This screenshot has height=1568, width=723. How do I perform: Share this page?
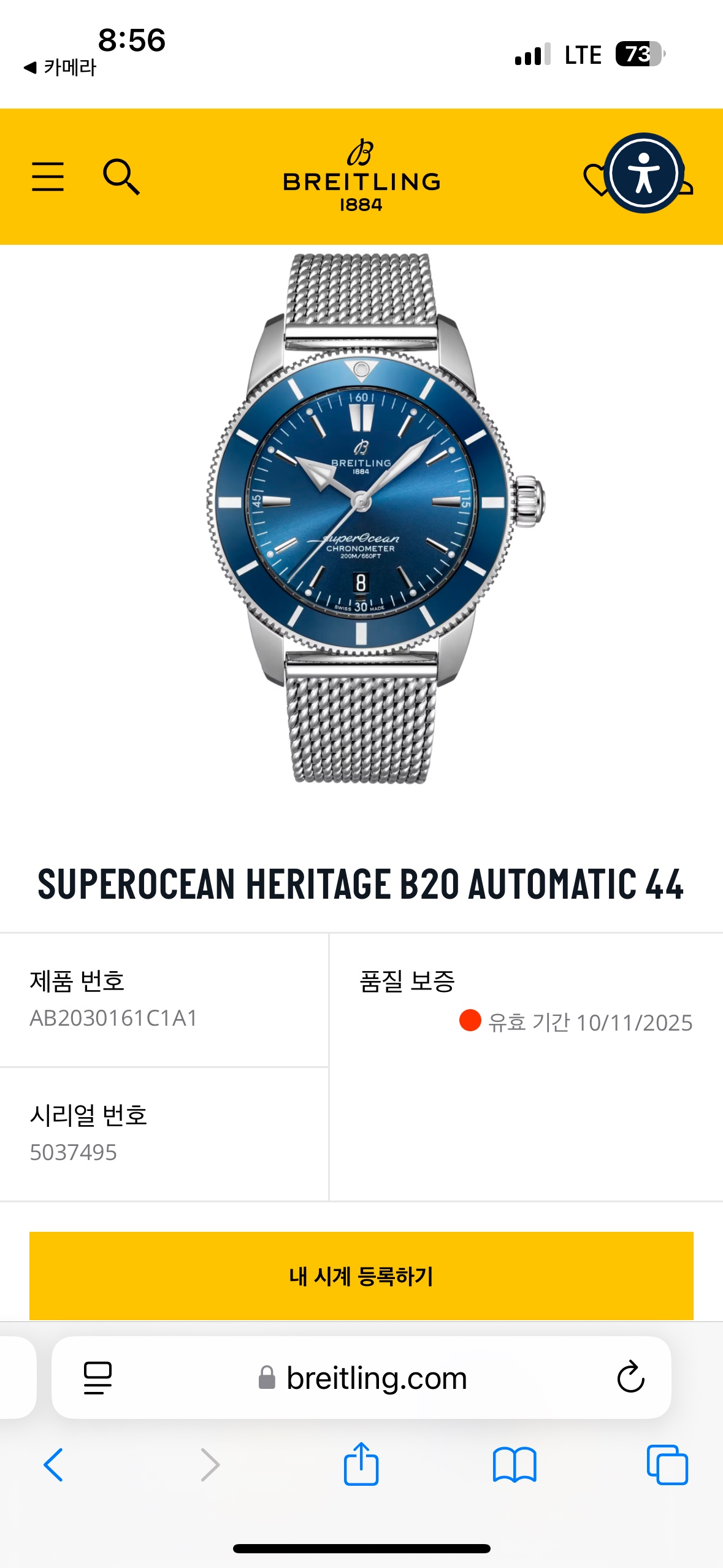[x=361, y=1465]
